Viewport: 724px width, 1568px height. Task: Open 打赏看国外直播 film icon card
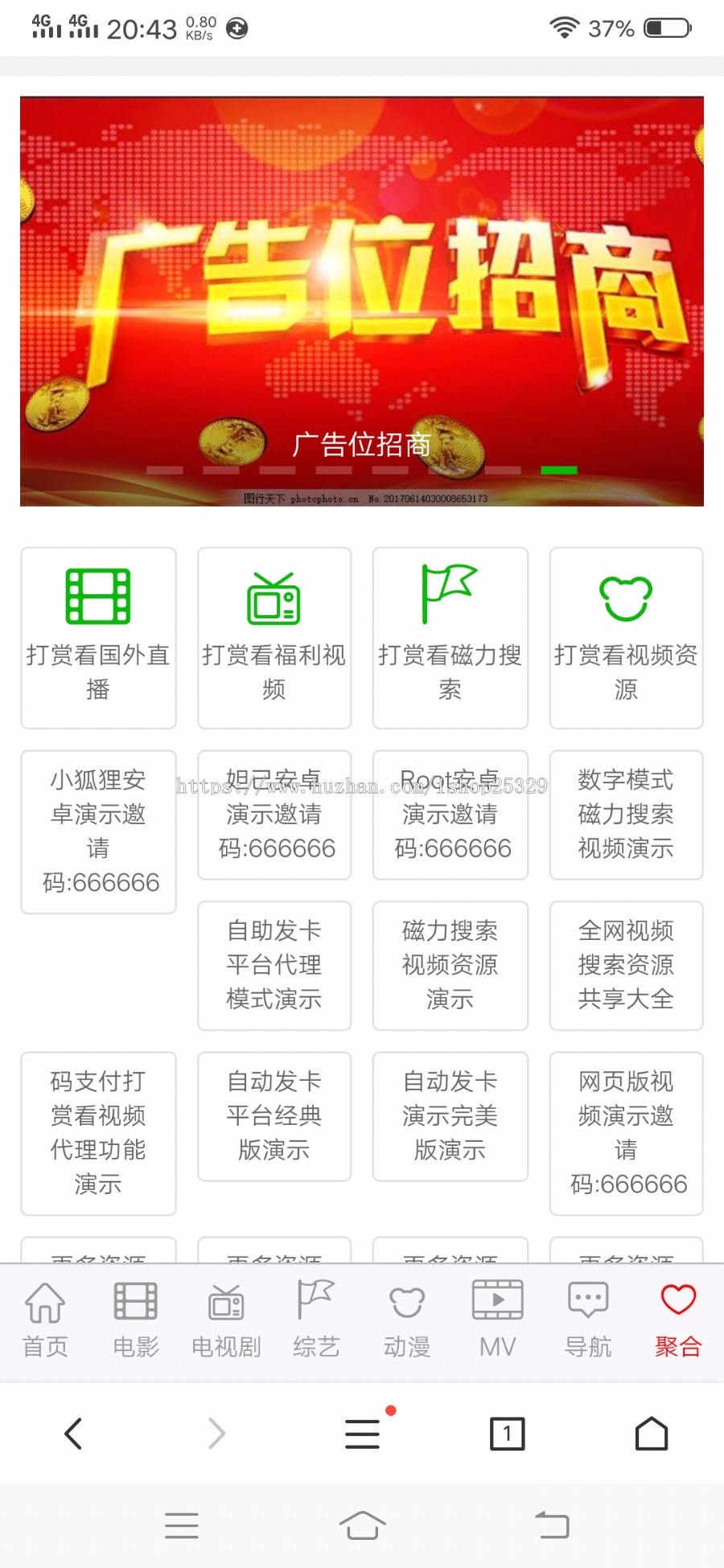(x=97, y=597)
